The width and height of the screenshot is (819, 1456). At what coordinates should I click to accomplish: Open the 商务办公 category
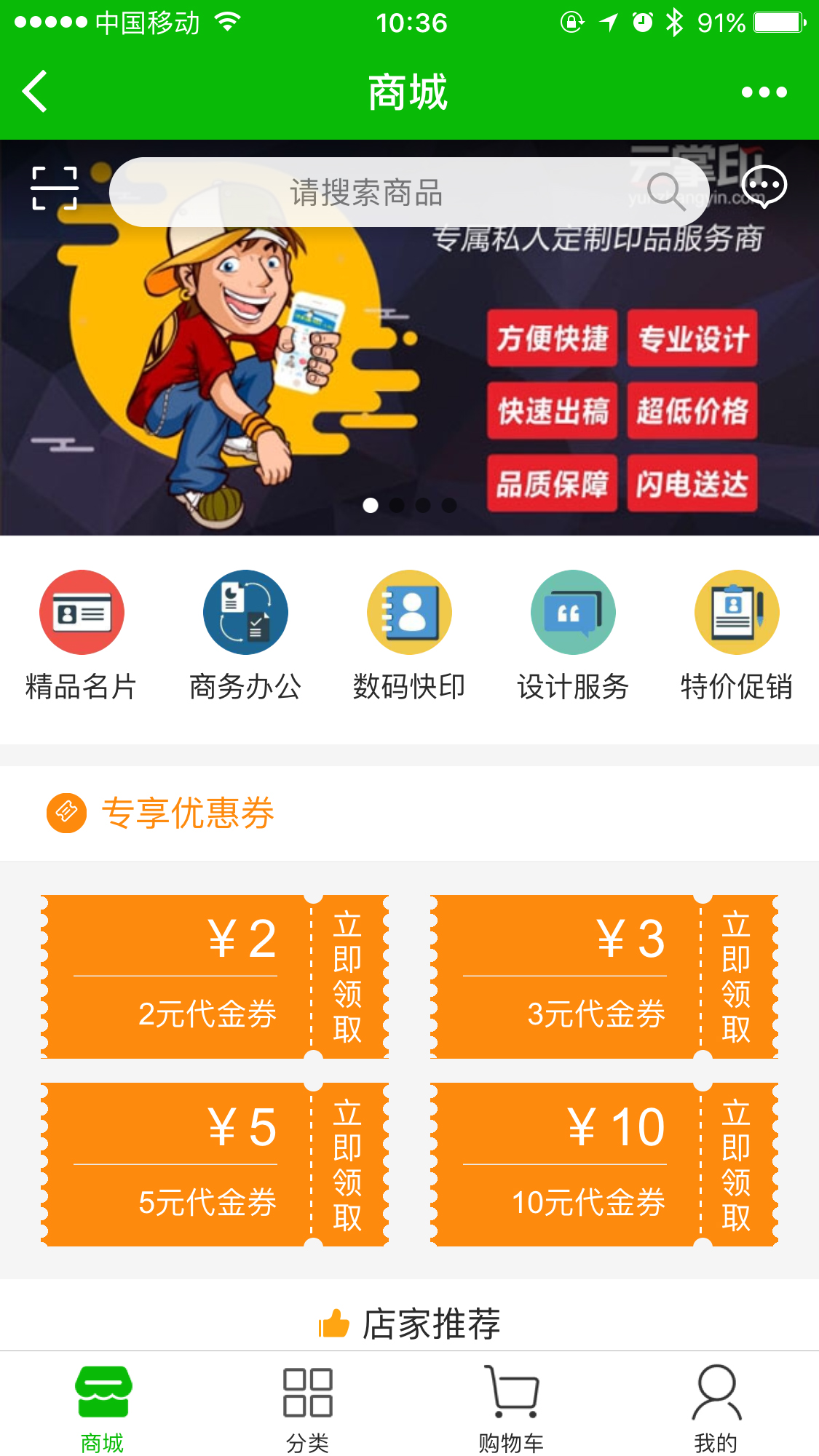click(245, 634)
